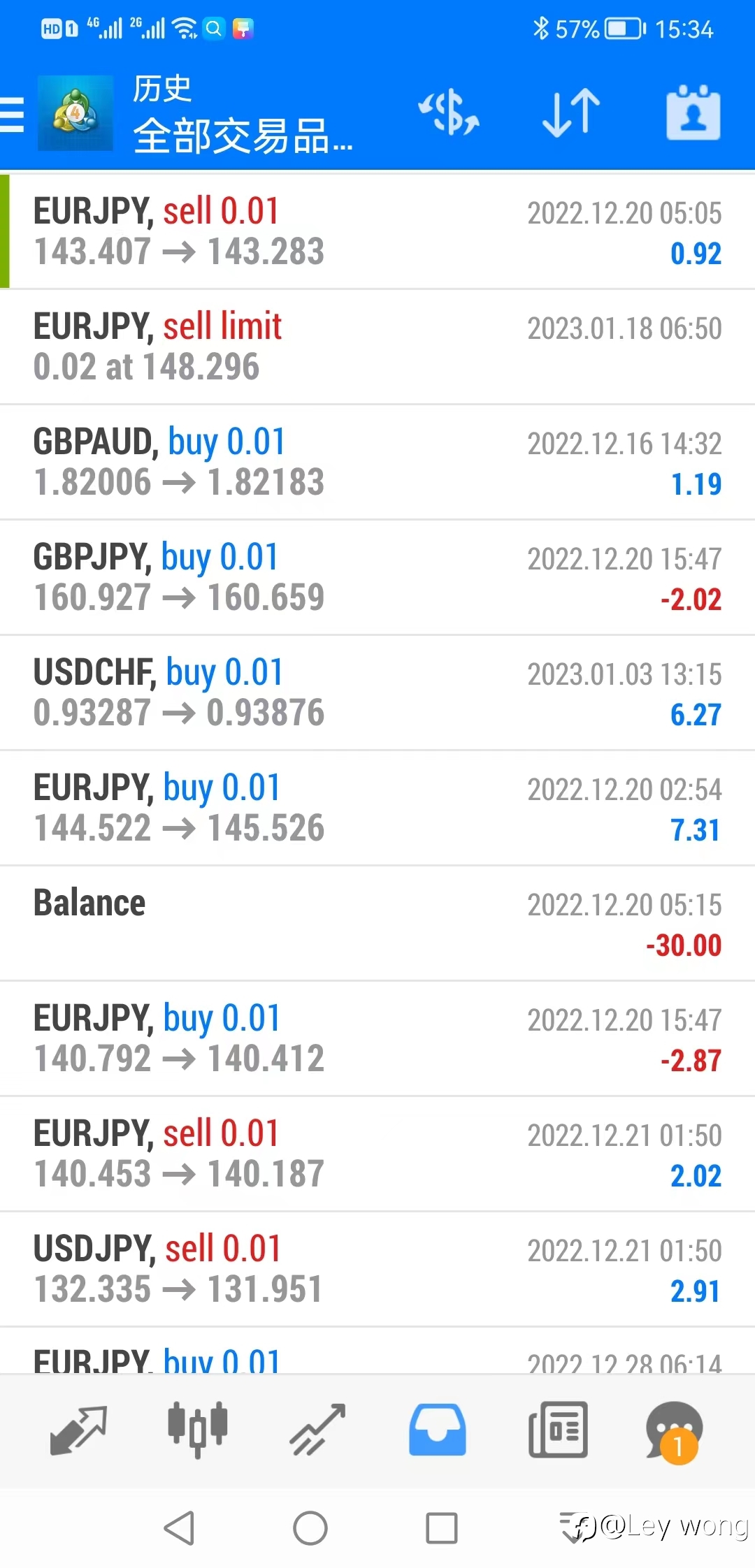Open the hamburger drawer menu
This screenshot has width=755, height=1568.
tap(12, 115)
